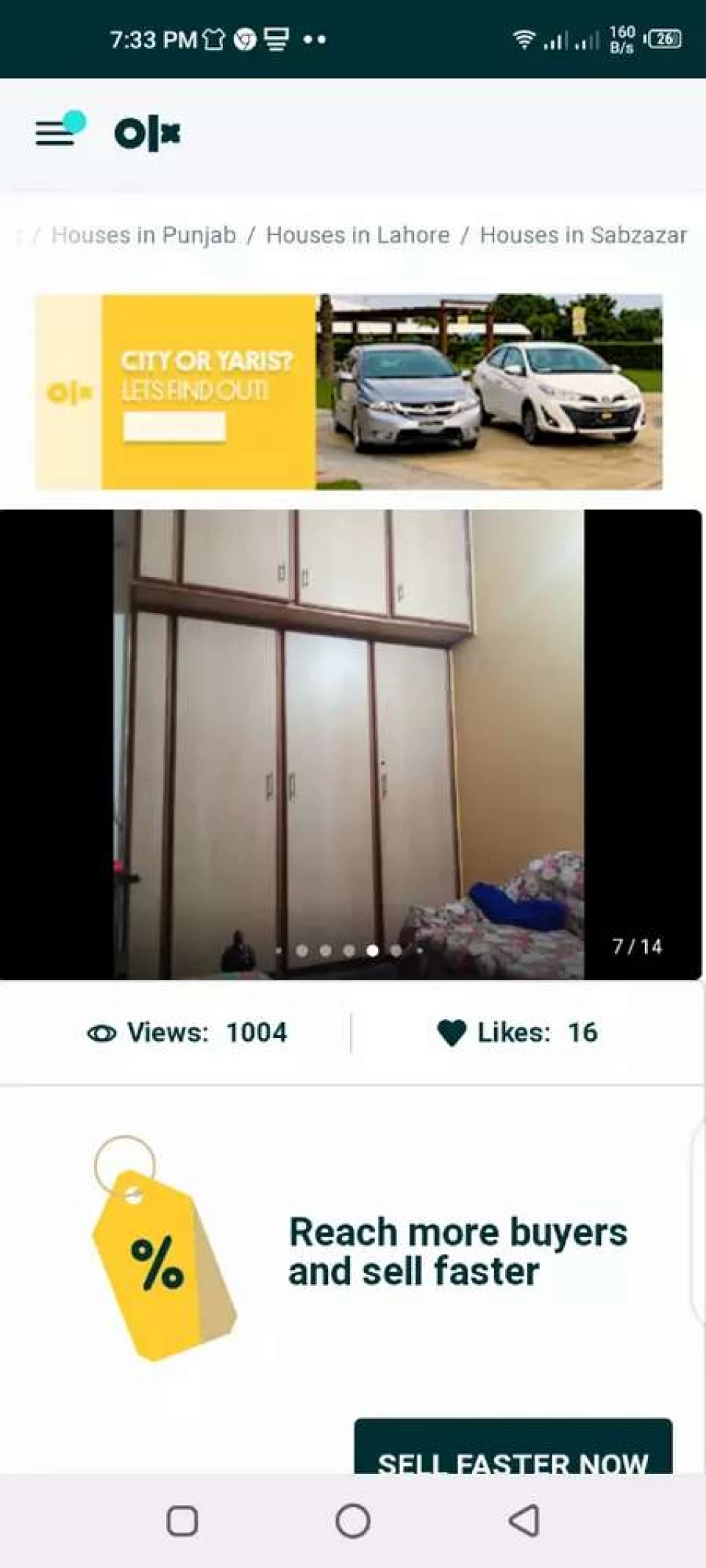The image size is (706, 1568).
Task: Open the hamburger drawer menu
Action: (x=55, y=133)
